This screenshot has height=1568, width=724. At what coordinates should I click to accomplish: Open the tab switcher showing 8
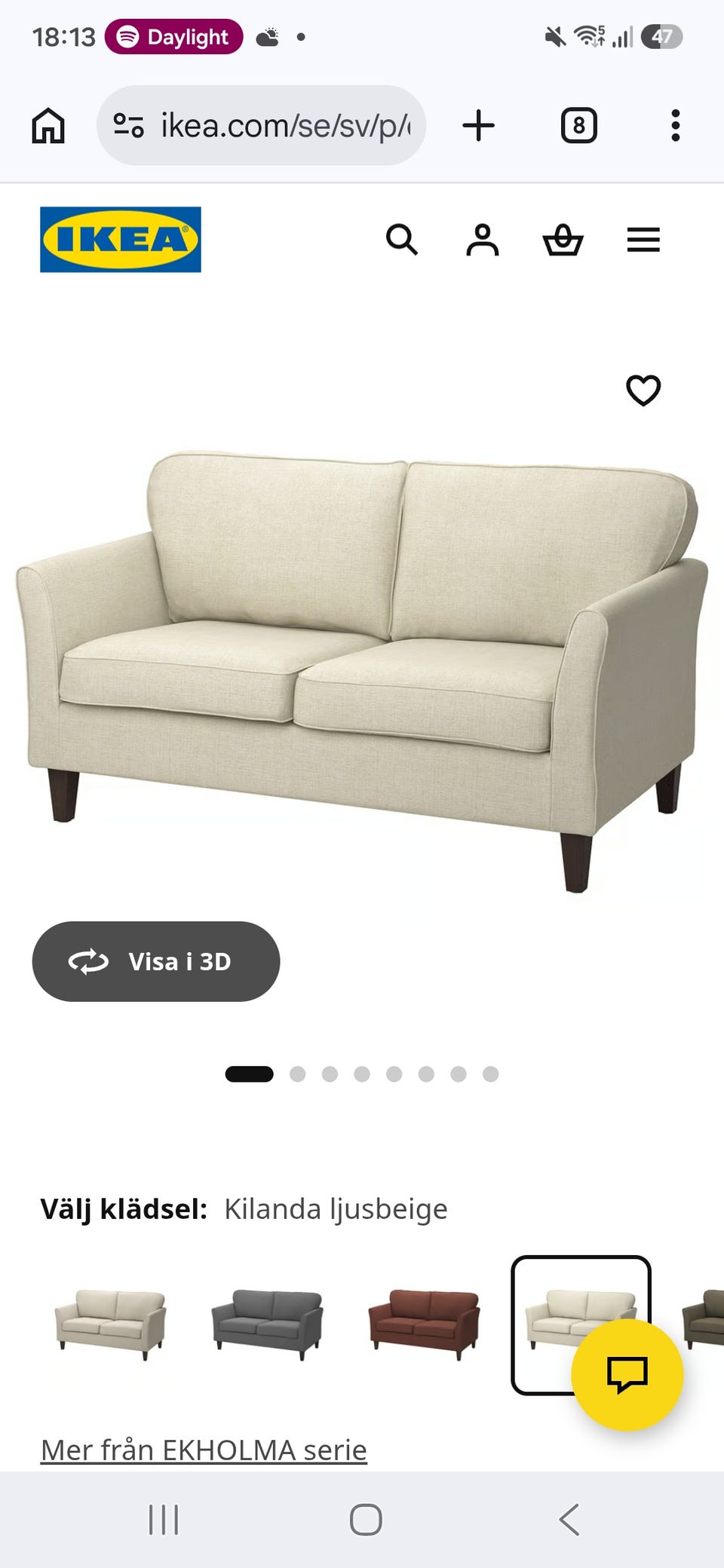579,125
